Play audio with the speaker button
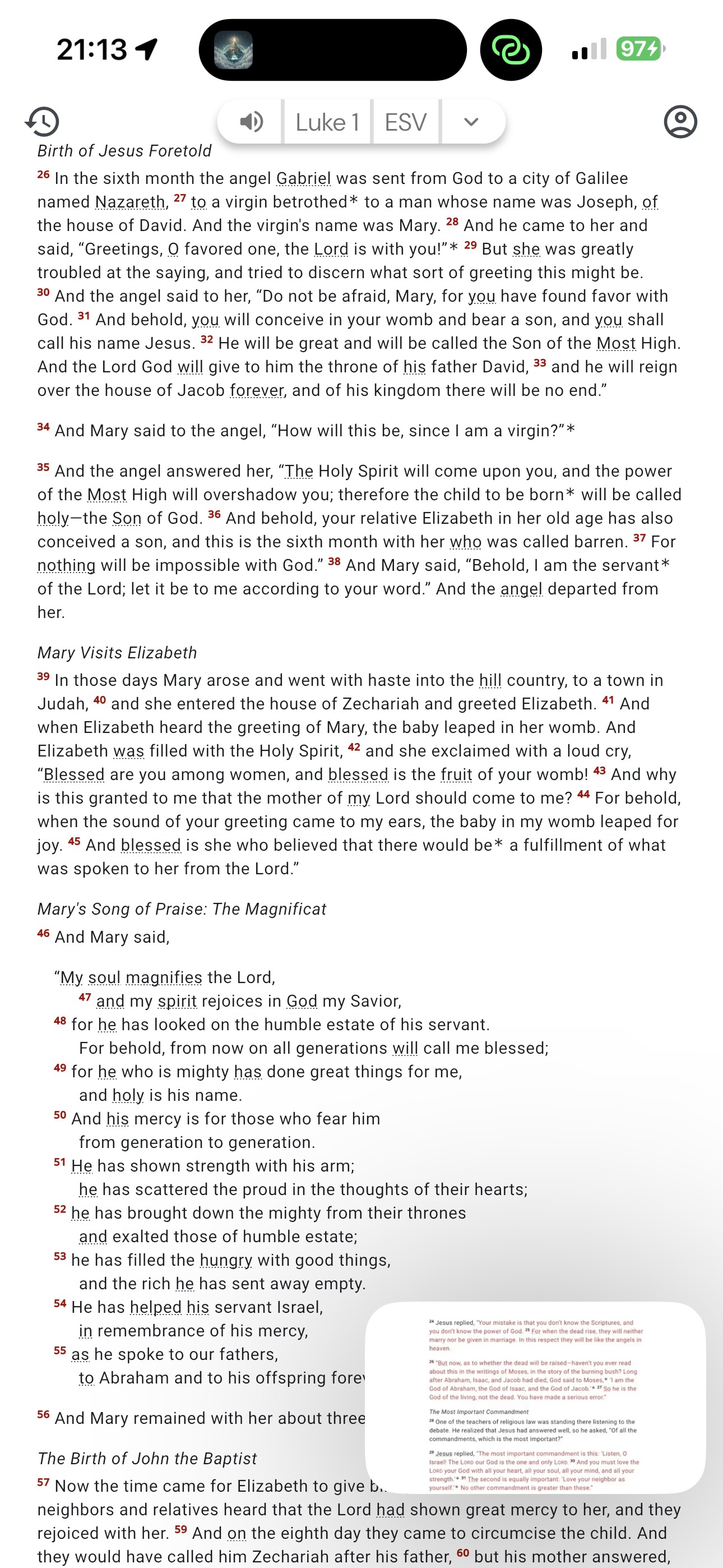Screen dimensions: 723x1568 (251, 122)
